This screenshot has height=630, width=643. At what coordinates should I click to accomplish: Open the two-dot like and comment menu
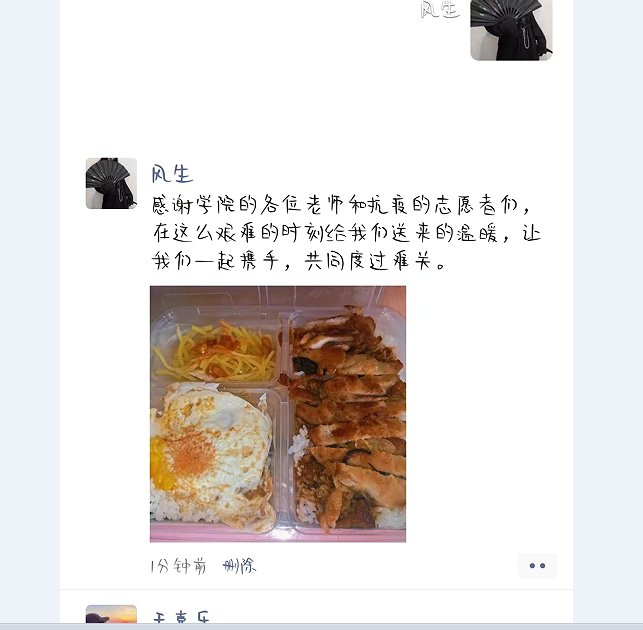tap(537, 566)
